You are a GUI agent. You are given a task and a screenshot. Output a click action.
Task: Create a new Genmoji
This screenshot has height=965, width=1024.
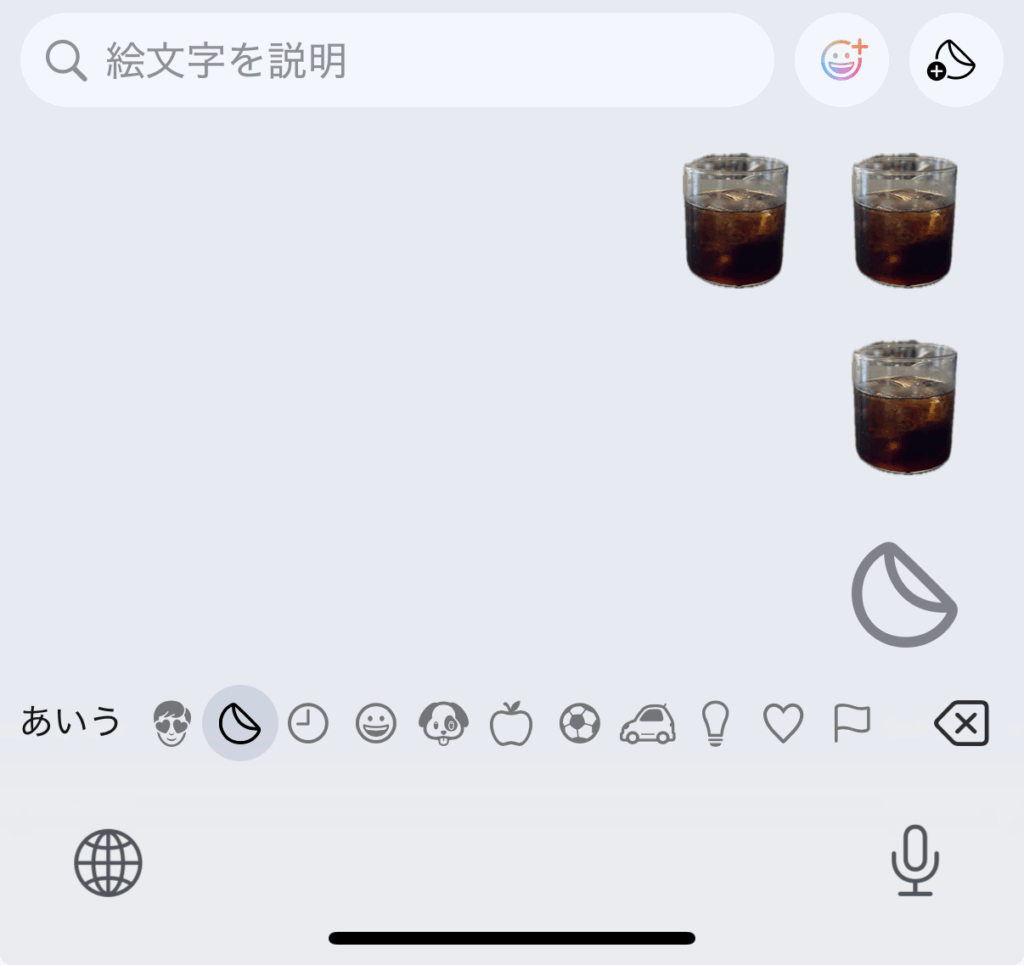(842, 61)
